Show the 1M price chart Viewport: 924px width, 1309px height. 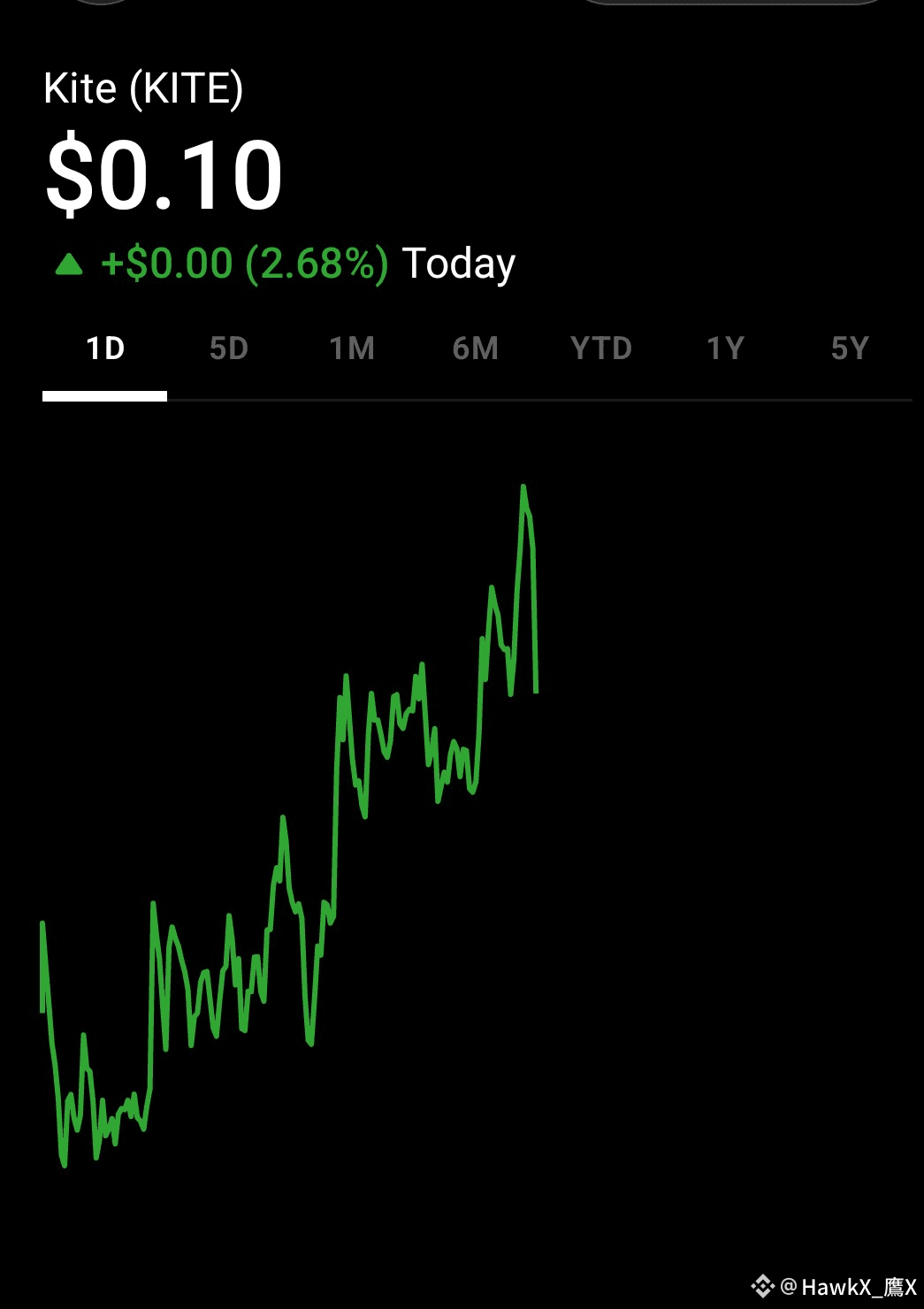click(x=352, y=348)
